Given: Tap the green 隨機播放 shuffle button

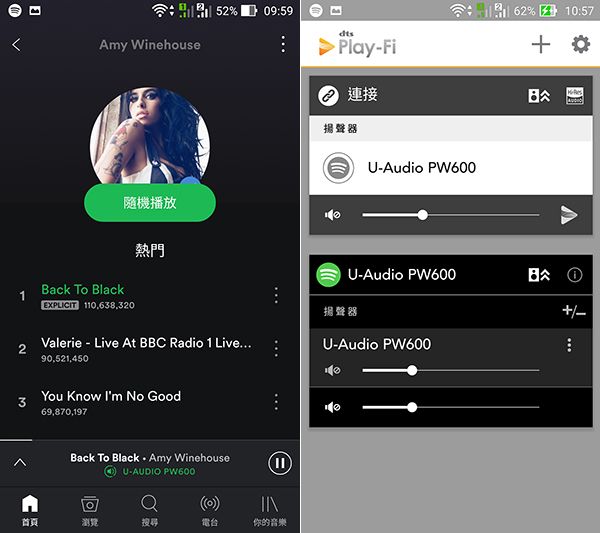Looking at the screenshot, I should pos(150,202).
